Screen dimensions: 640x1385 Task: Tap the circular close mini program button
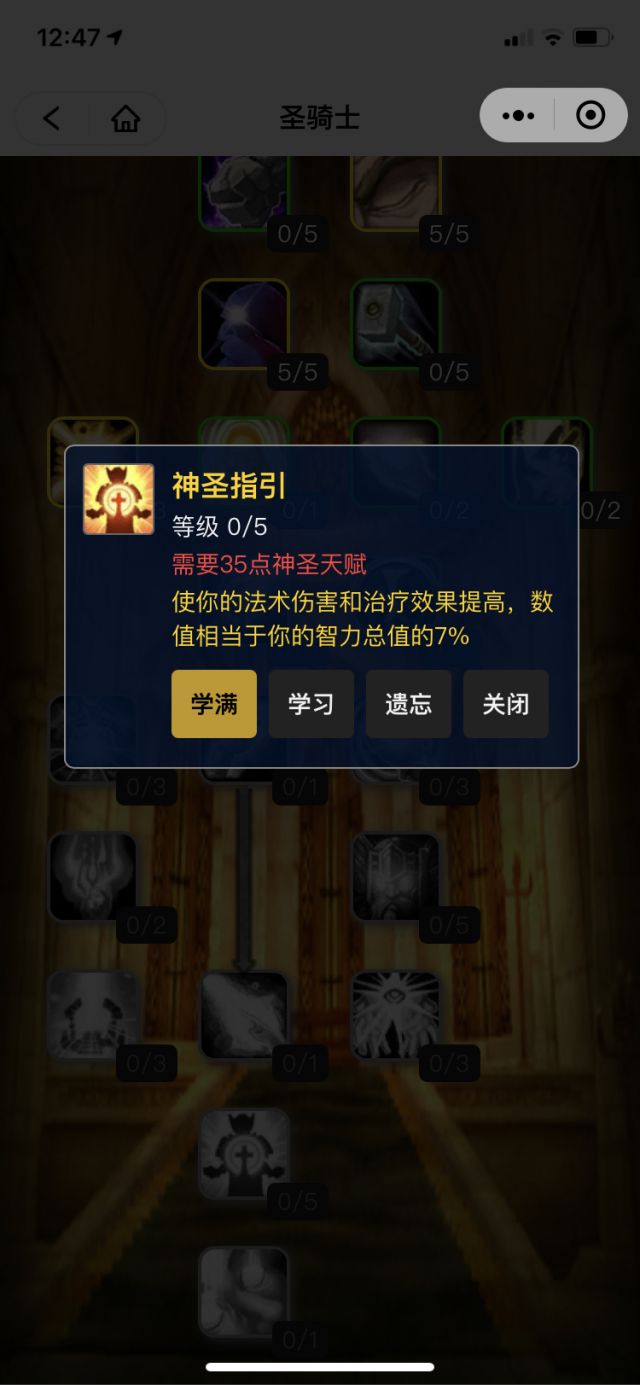591,116
